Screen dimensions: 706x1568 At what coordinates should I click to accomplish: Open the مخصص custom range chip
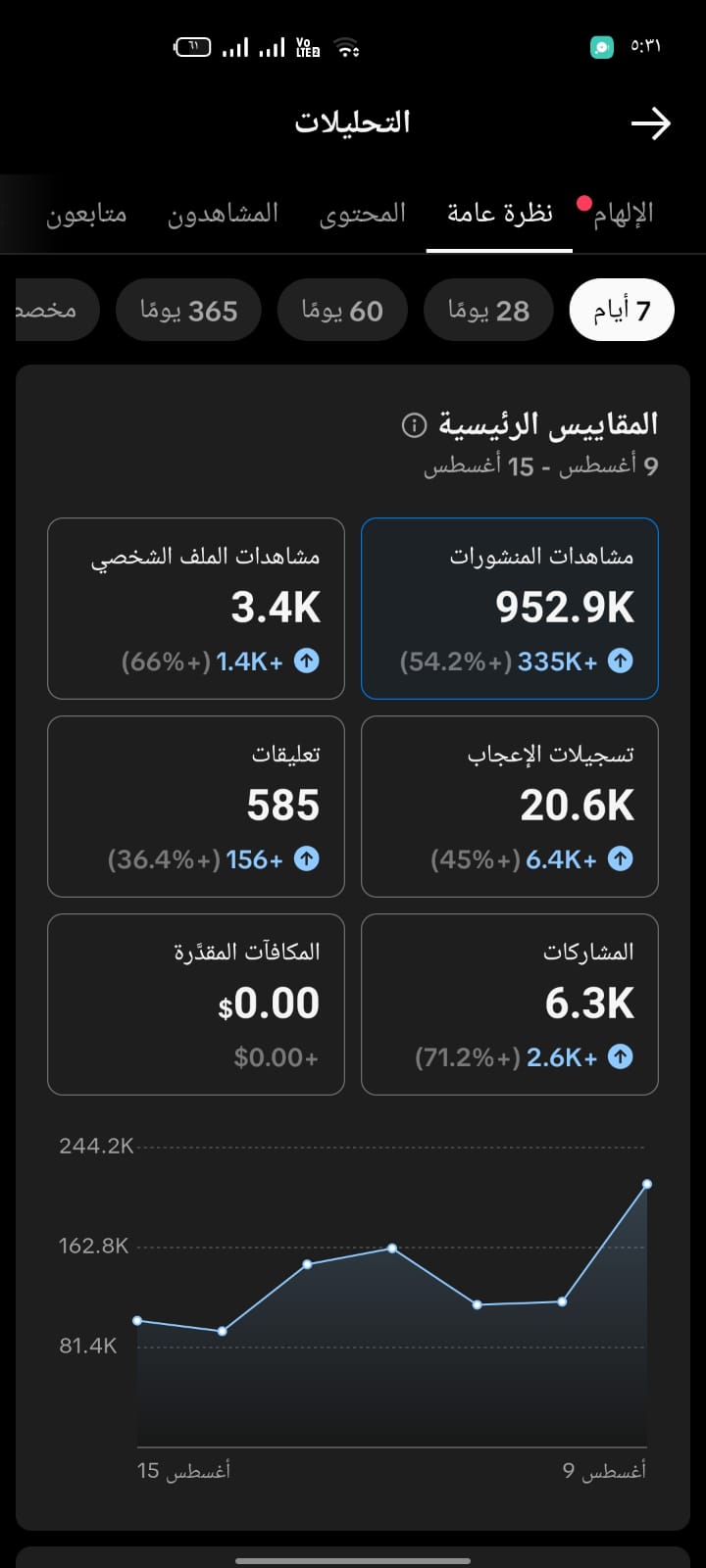[57, 311]
